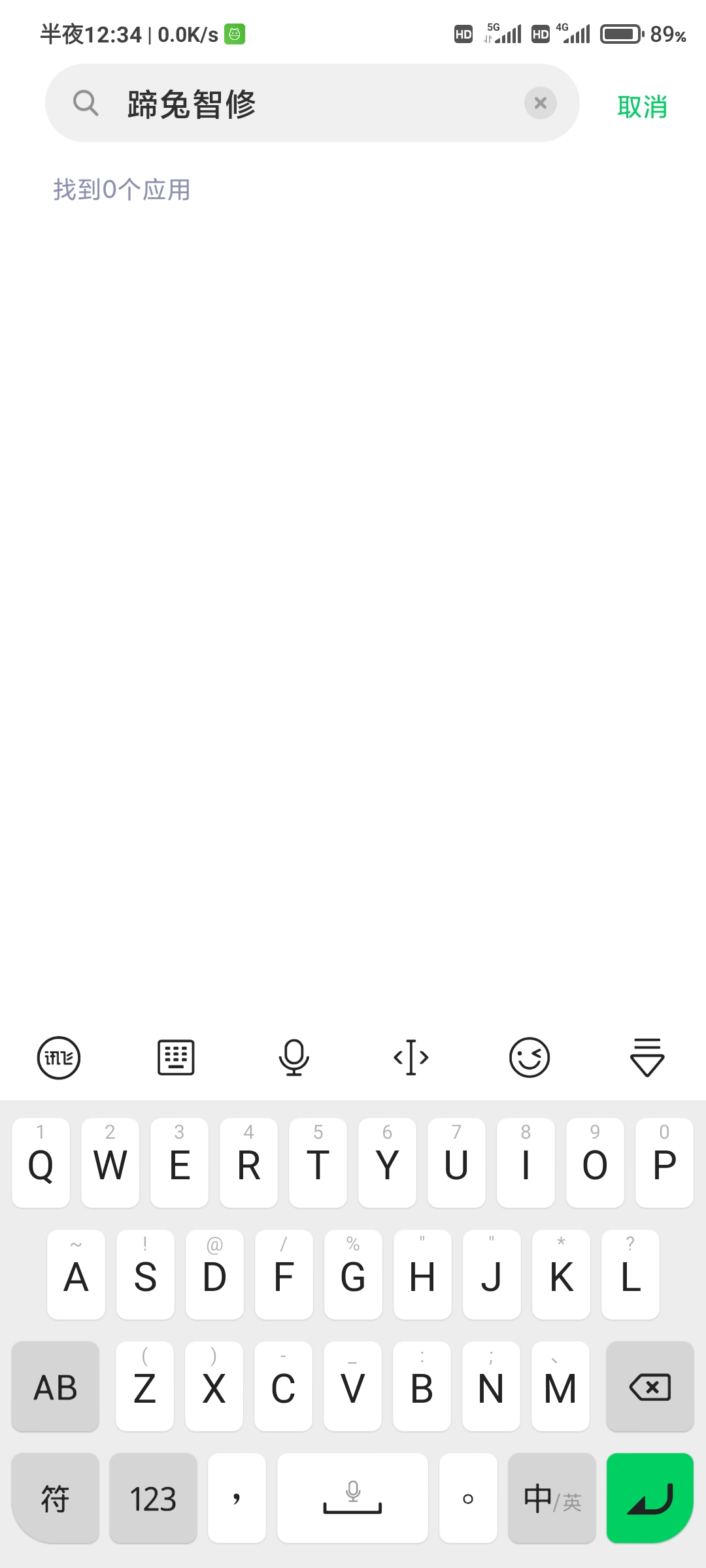Open the cursor movement tool

tap(411, 1057)
